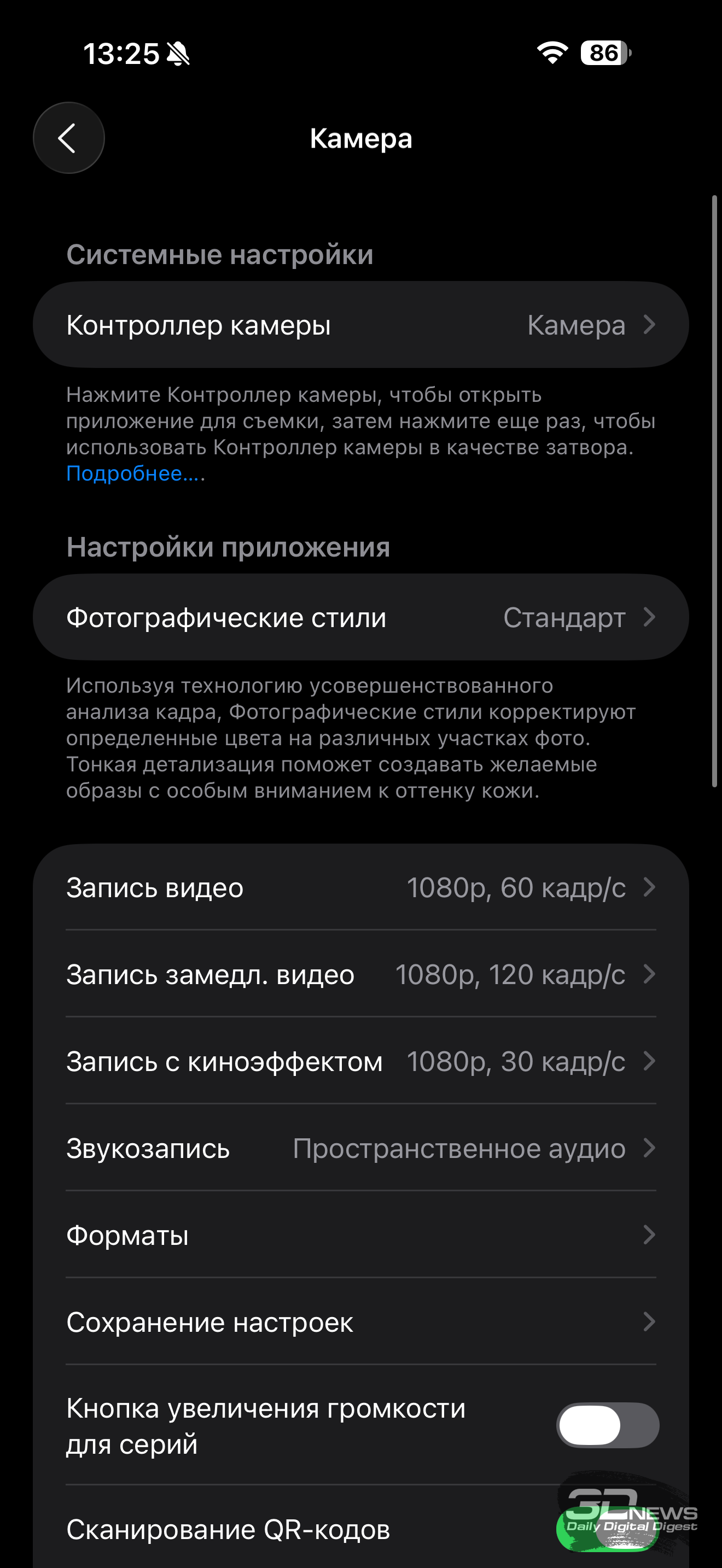Open Звукозапись options
The width and height of the screenshot is (722, 1568).
[x=360, y=1149]
